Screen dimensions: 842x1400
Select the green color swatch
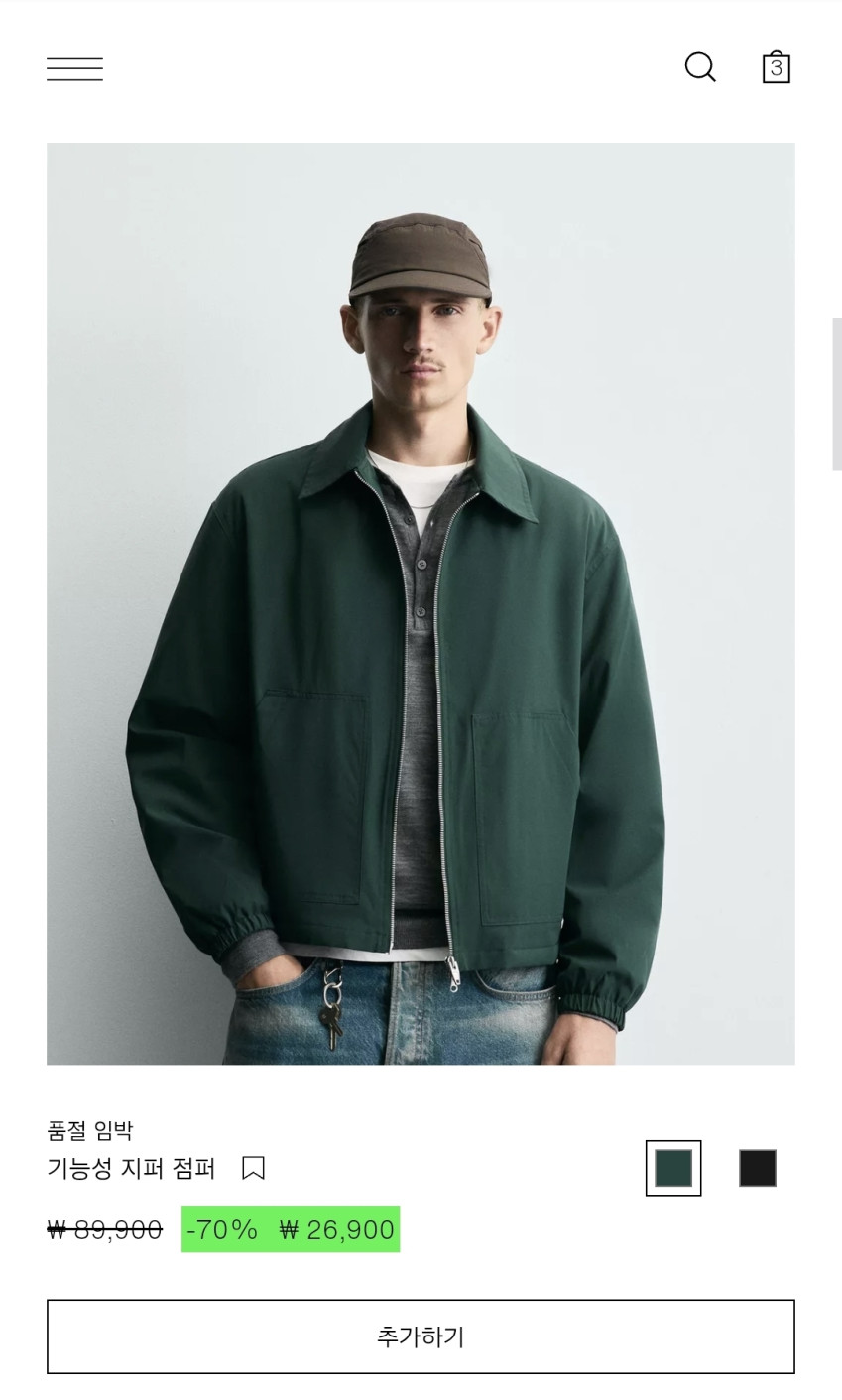[673, 1168]
